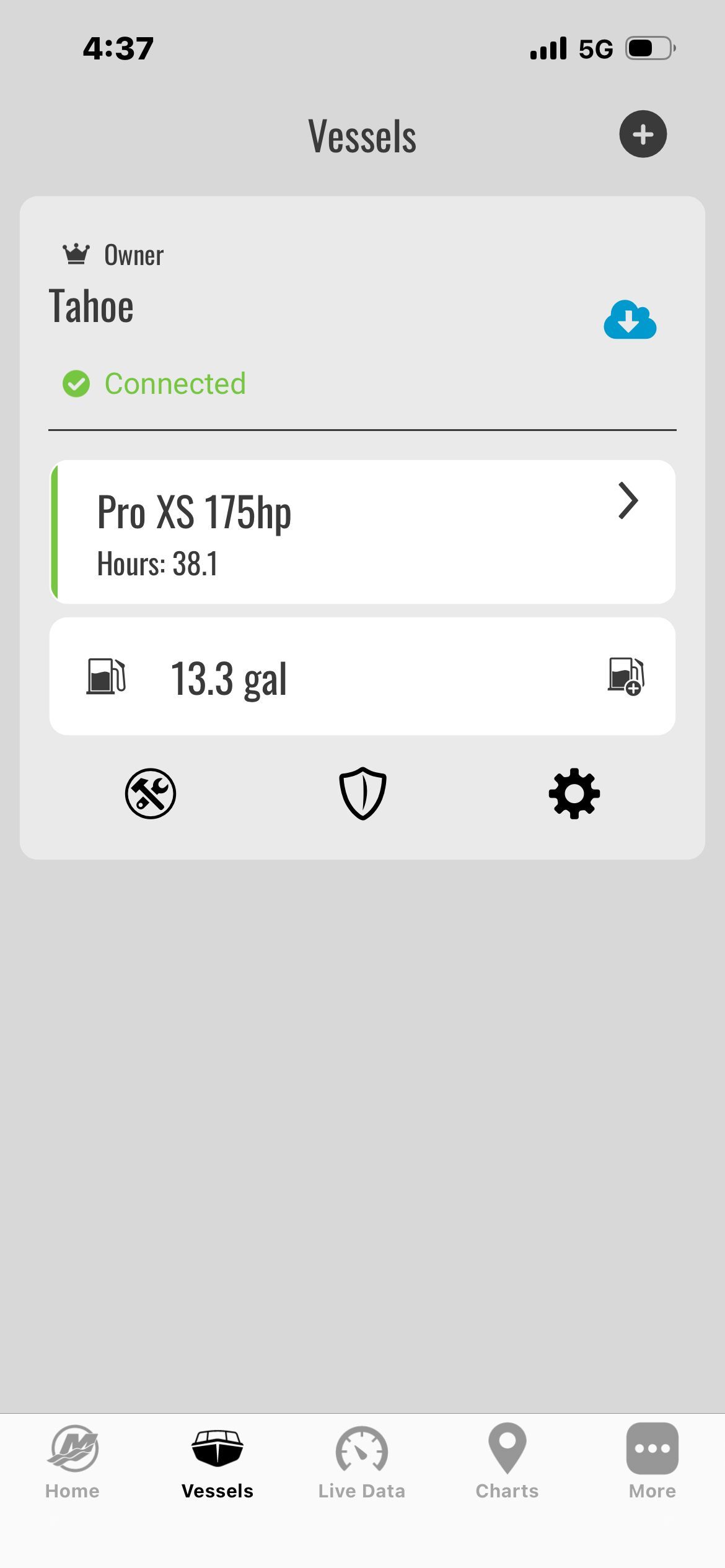The height and width of the screenshot is (1568, 725).
Task: Open vessel settings with the gear icon
Action: click(x=574, y=793)
